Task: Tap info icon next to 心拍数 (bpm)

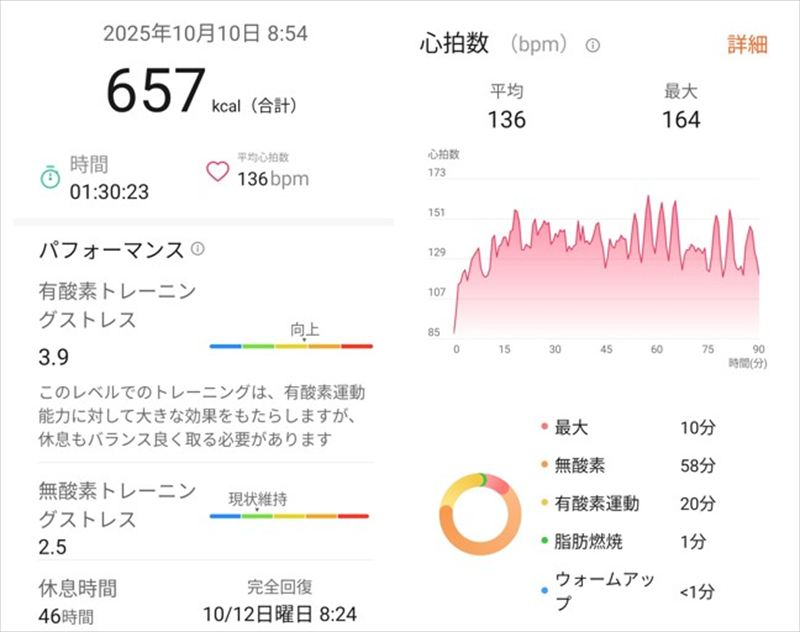Action: click(593, 46)
